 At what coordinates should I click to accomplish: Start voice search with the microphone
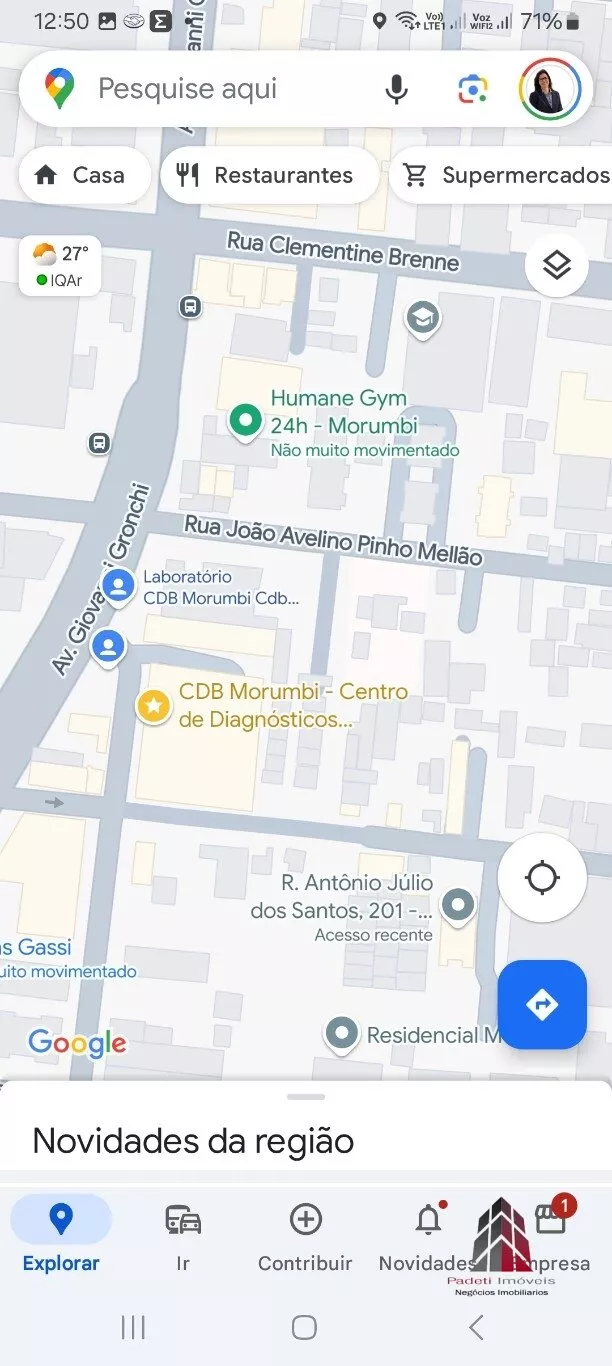coord(396,90)
